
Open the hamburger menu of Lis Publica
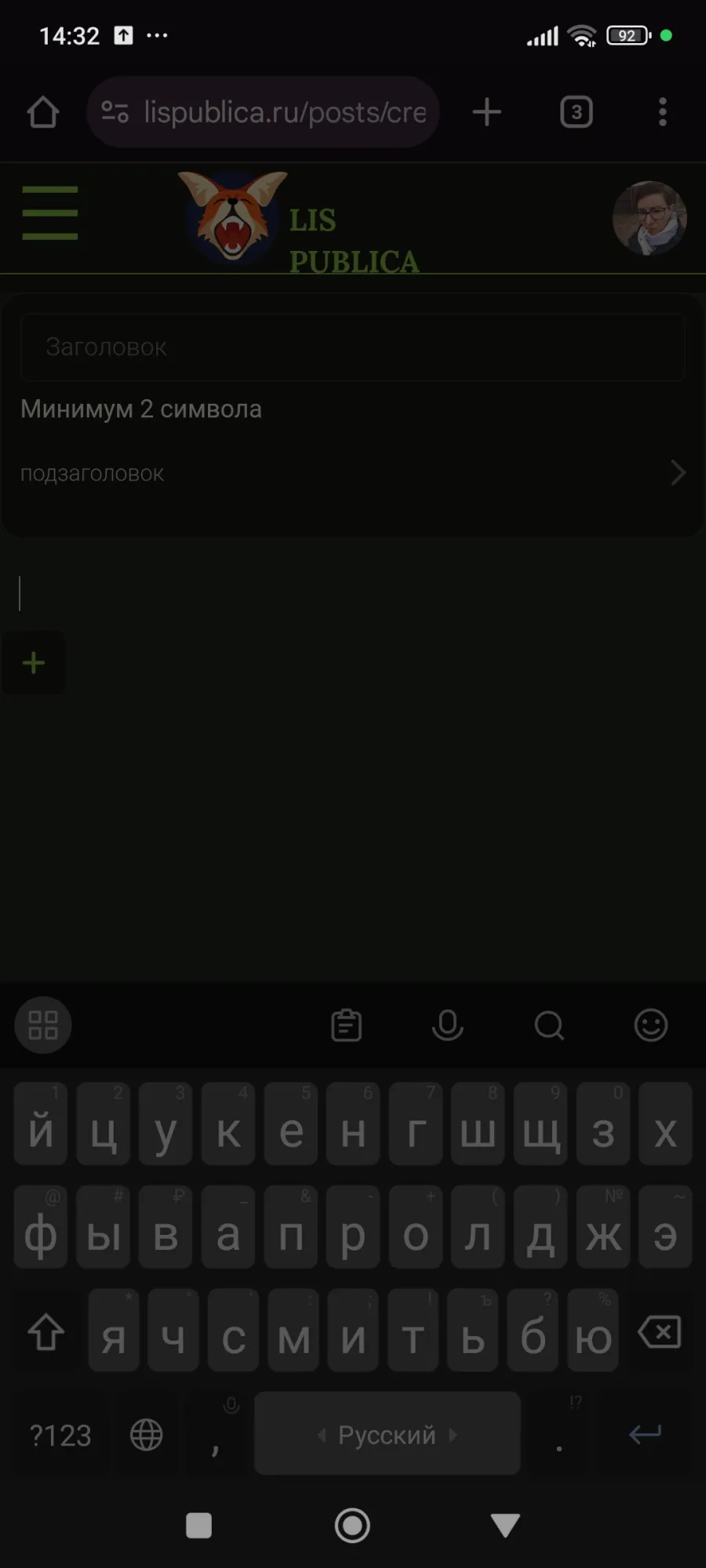click(x=50, y=213)
